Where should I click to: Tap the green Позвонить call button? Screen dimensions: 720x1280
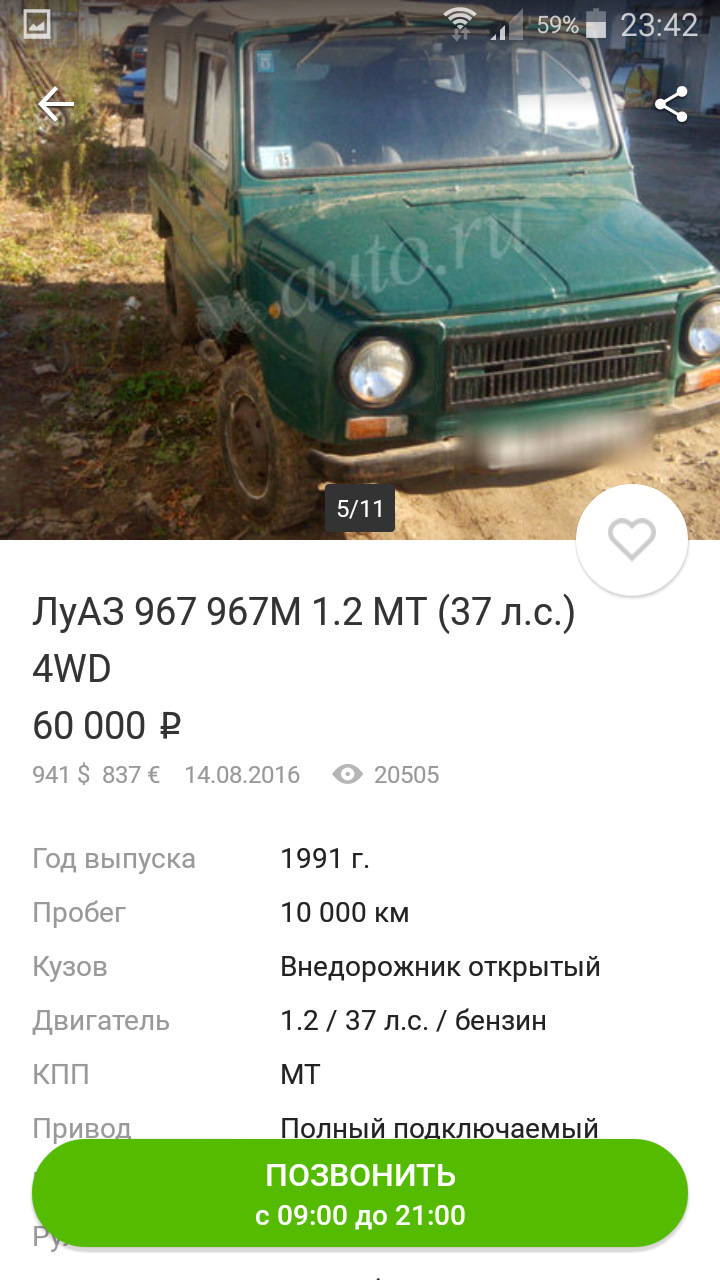point(360,1194)
